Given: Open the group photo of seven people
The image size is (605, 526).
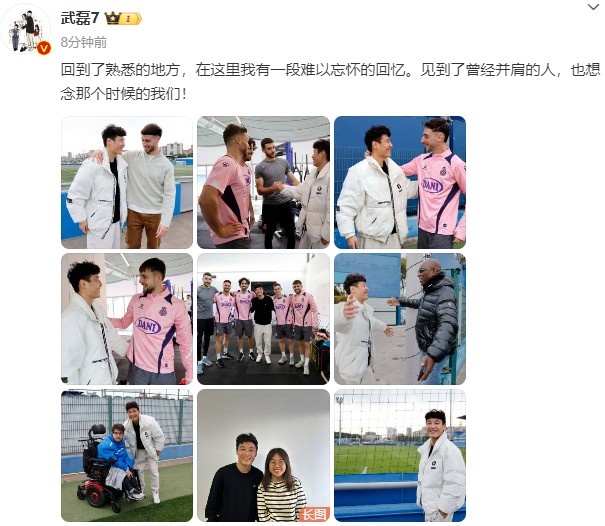Looking at the screenshot, I should tap(263, 318).
